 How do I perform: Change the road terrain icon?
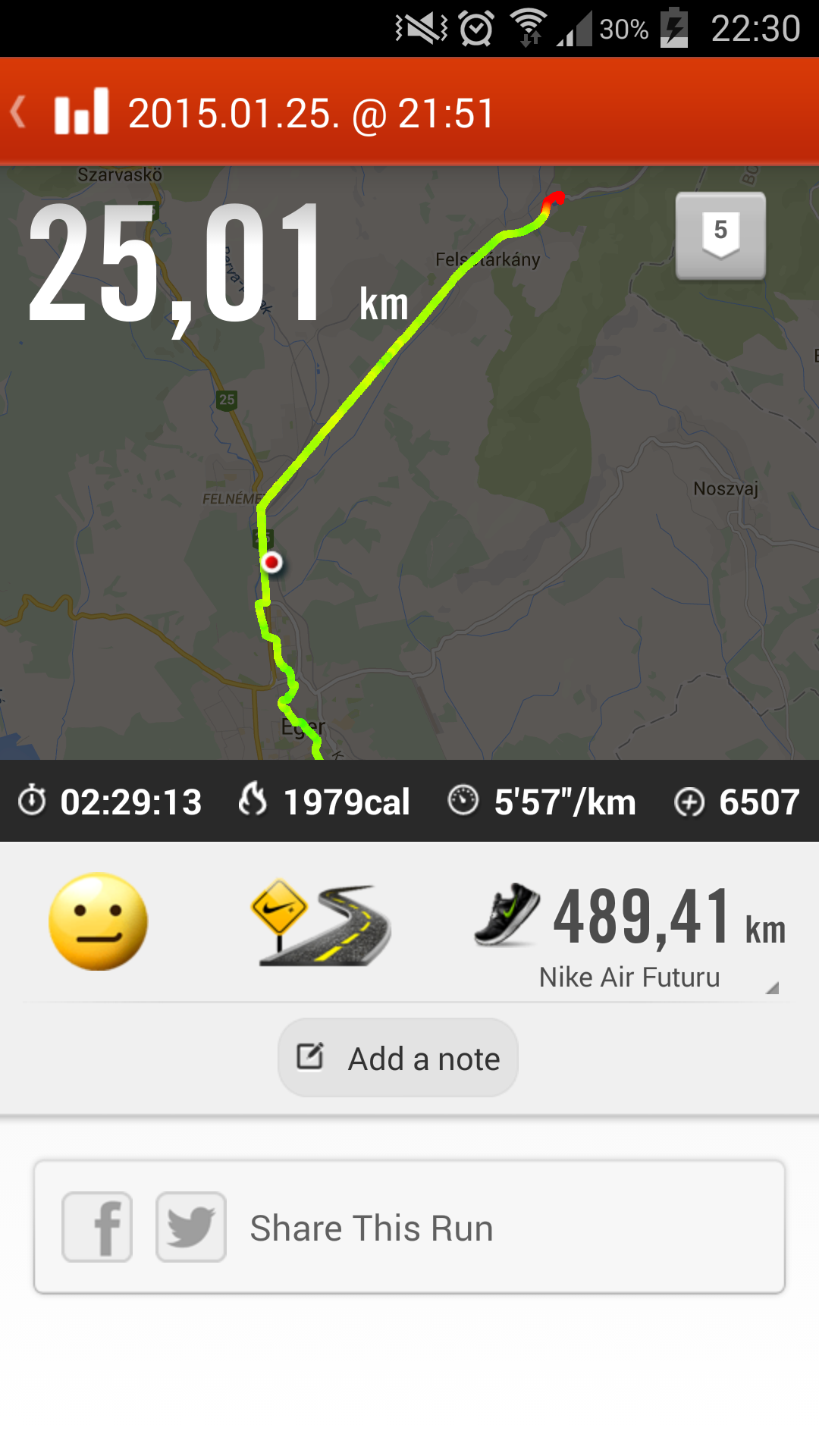321,923
